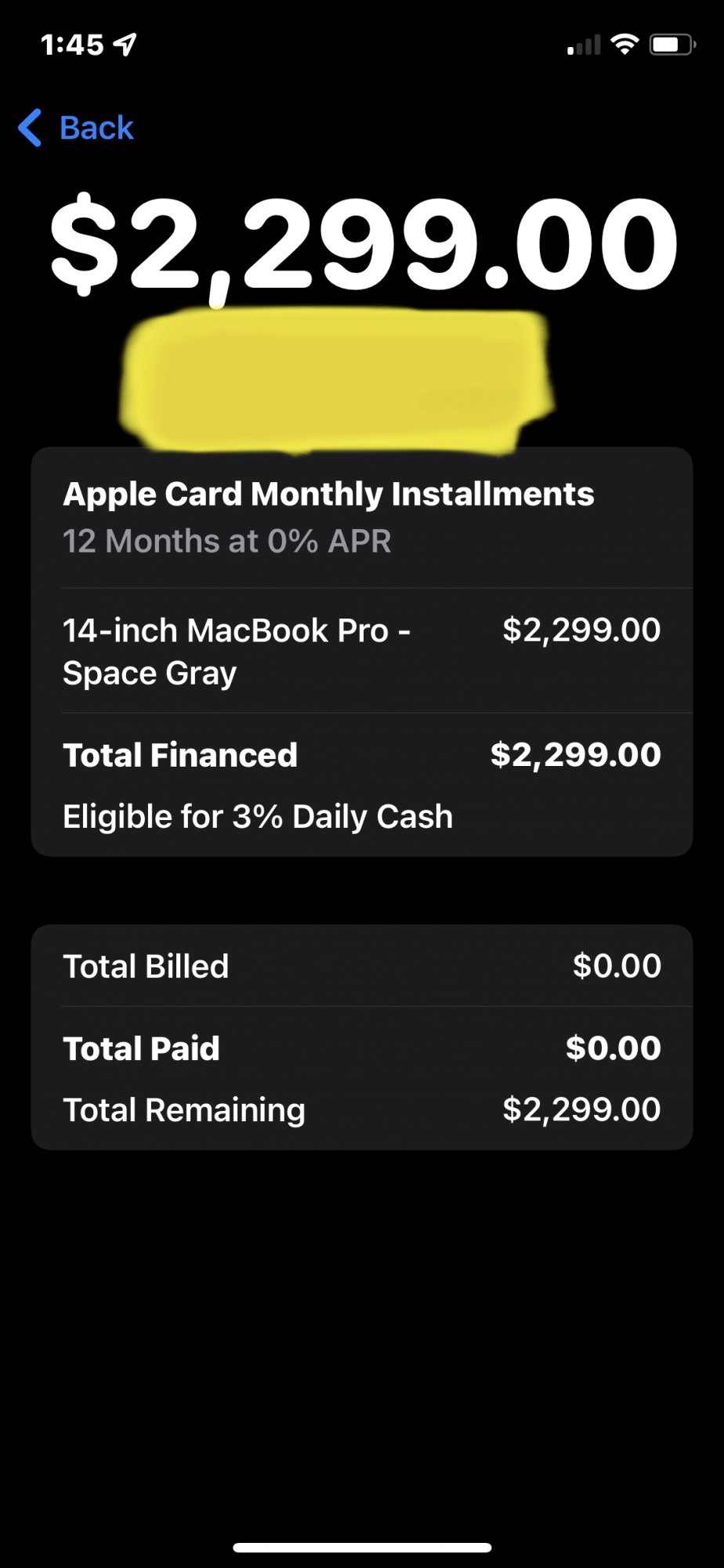The width and height of the screenshot is (724, 1568).
Task: Go back to the previous screen
Action: coord(76,128)
